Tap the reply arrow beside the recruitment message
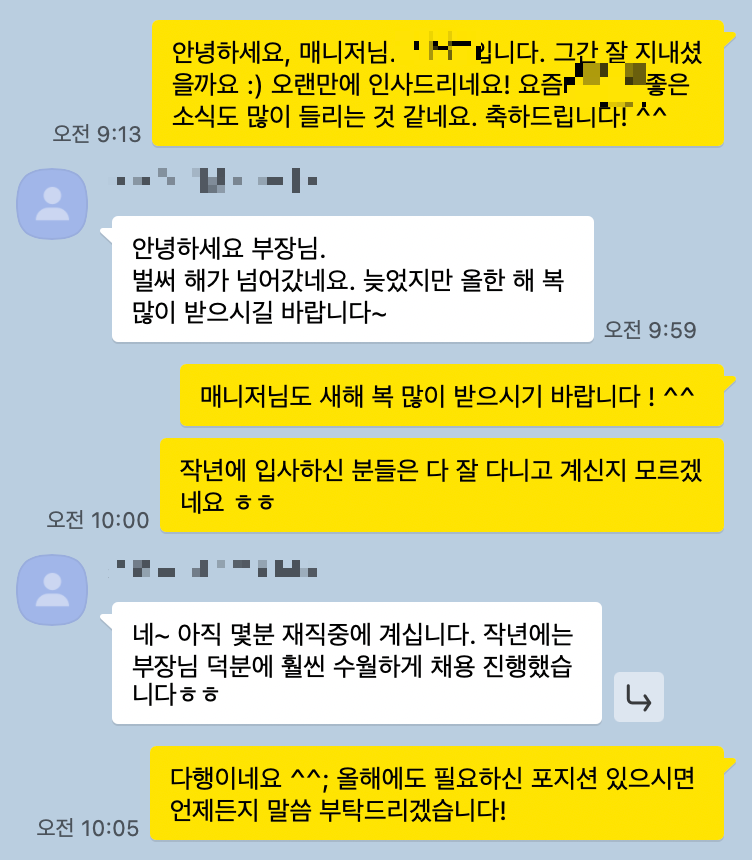This screenshot has width=752, height=860. point(638,699)
